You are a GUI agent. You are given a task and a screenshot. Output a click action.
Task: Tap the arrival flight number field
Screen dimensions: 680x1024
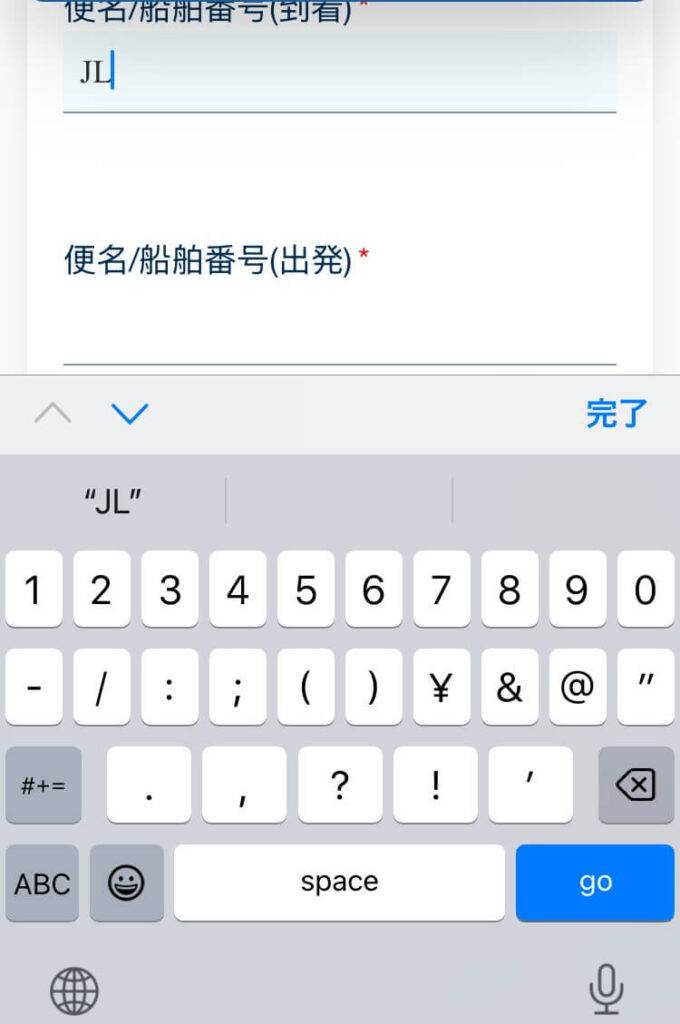point(339,72)
